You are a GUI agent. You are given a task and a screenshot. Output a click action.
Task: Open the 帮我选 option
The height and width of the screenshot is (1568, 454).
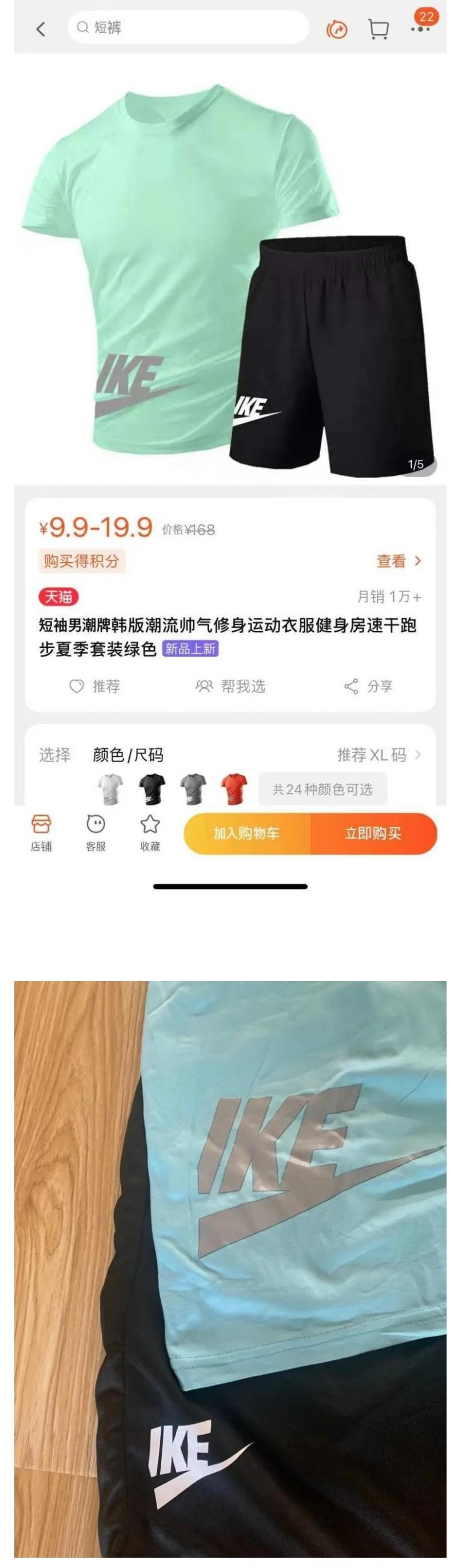point(230,686)
